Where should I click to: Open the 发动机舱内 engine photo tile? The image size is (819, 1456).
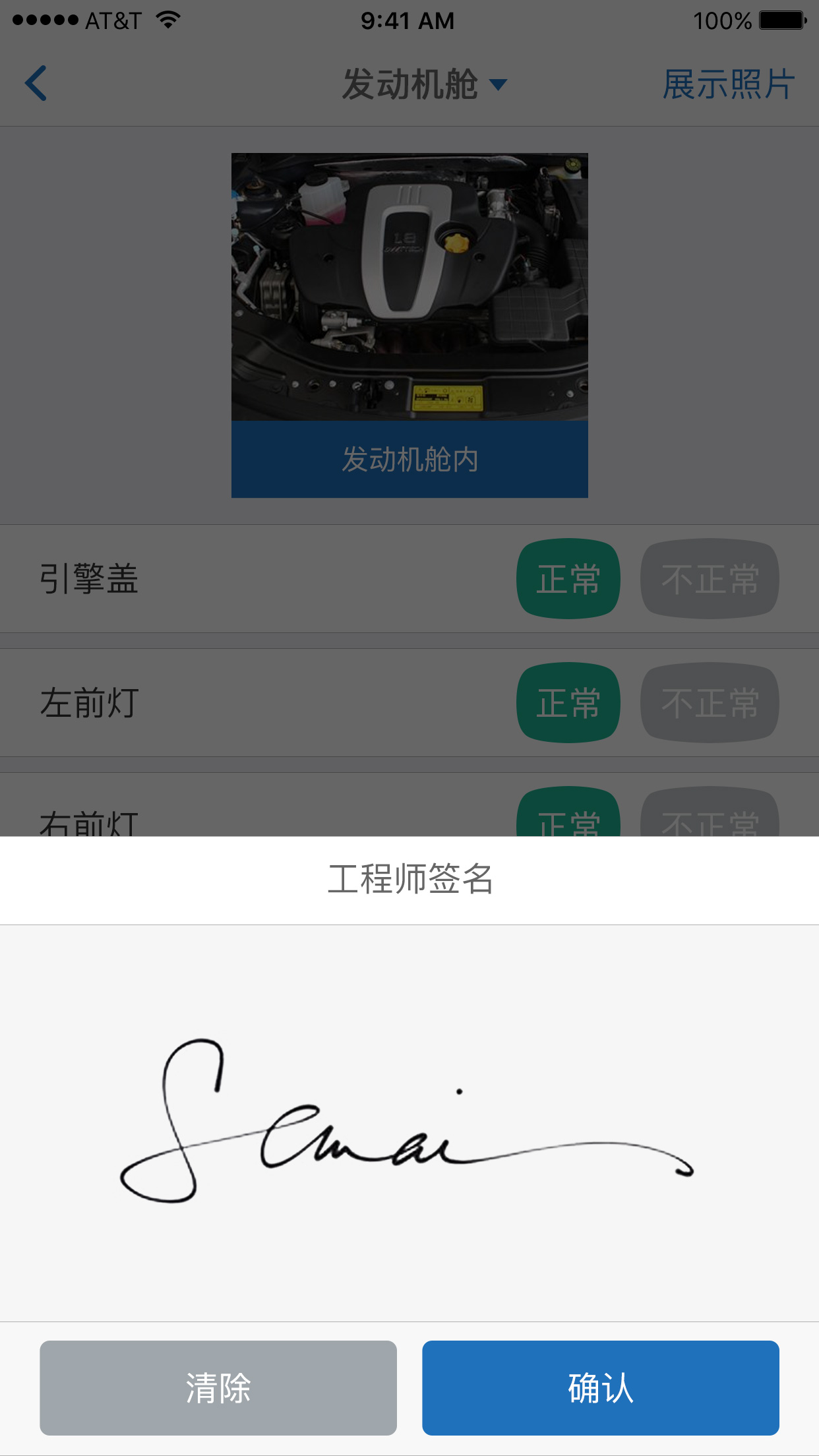click(x=409, y=325)
